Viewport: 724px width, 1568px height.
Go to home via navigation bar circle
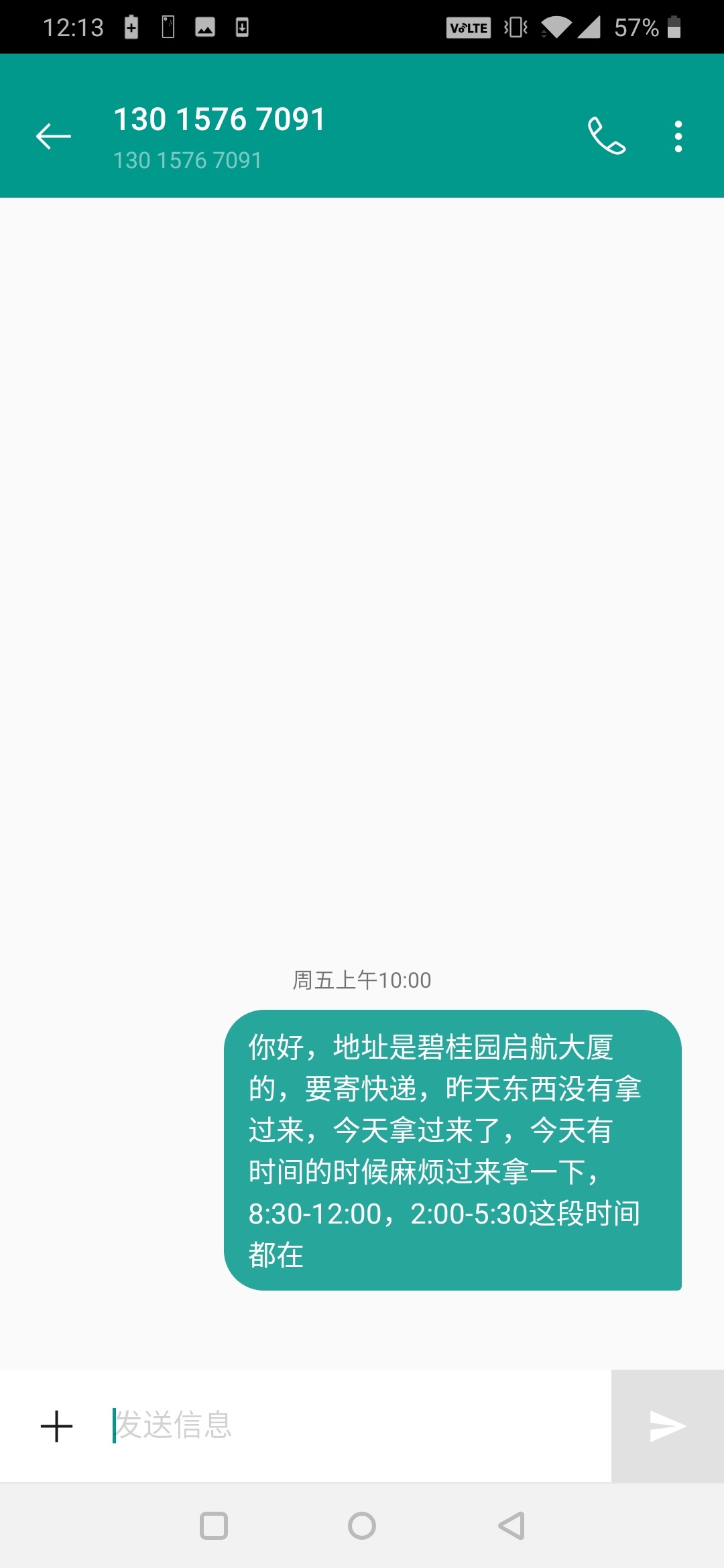(x=362, y=1526)
